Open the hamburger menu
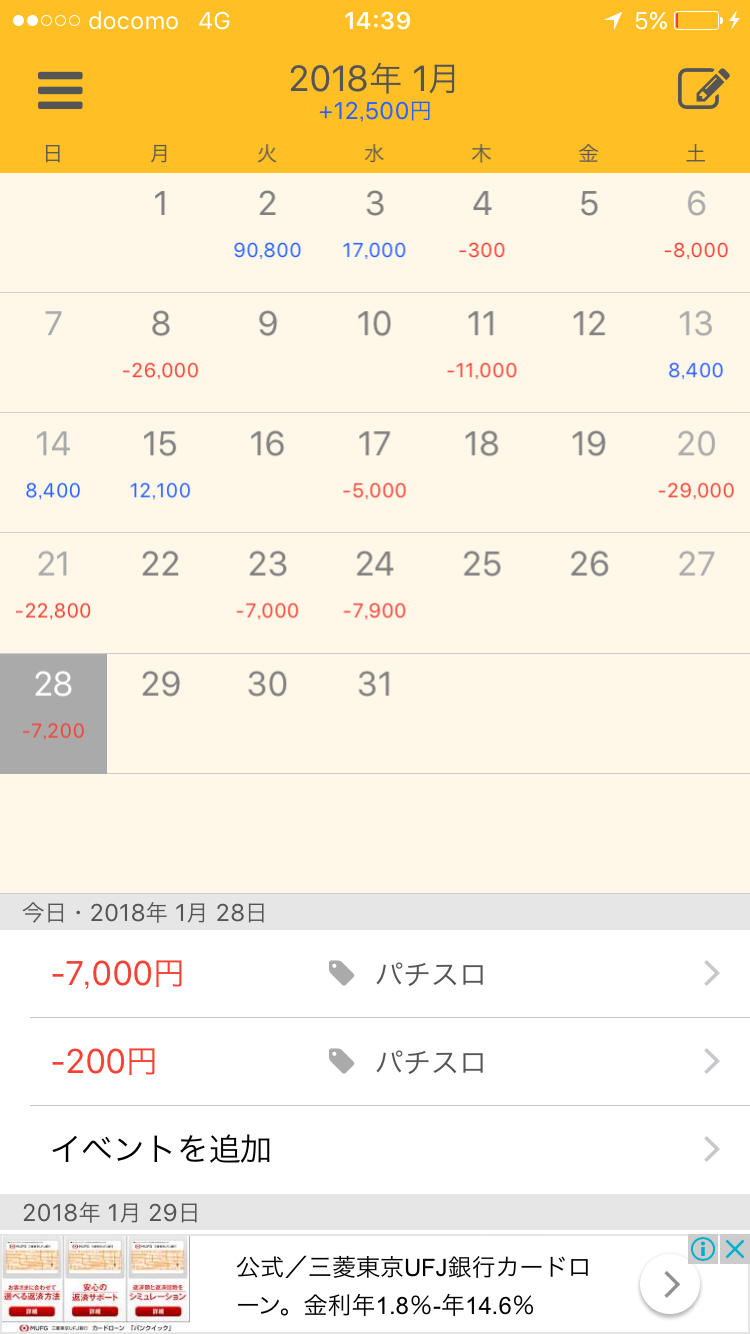Screen dimensions: 750x1334 coord(60,91)
